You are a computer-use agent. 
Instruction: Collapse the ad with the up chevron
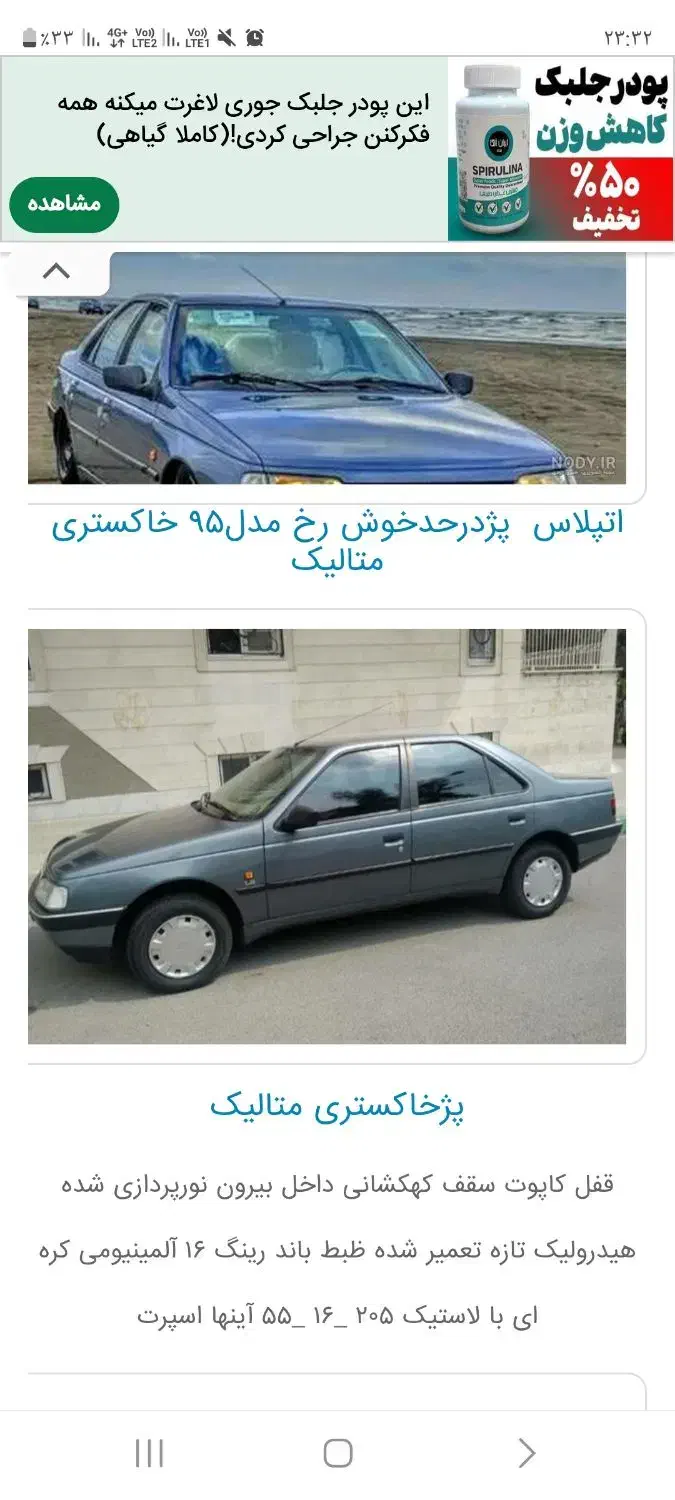pos(57,271)
